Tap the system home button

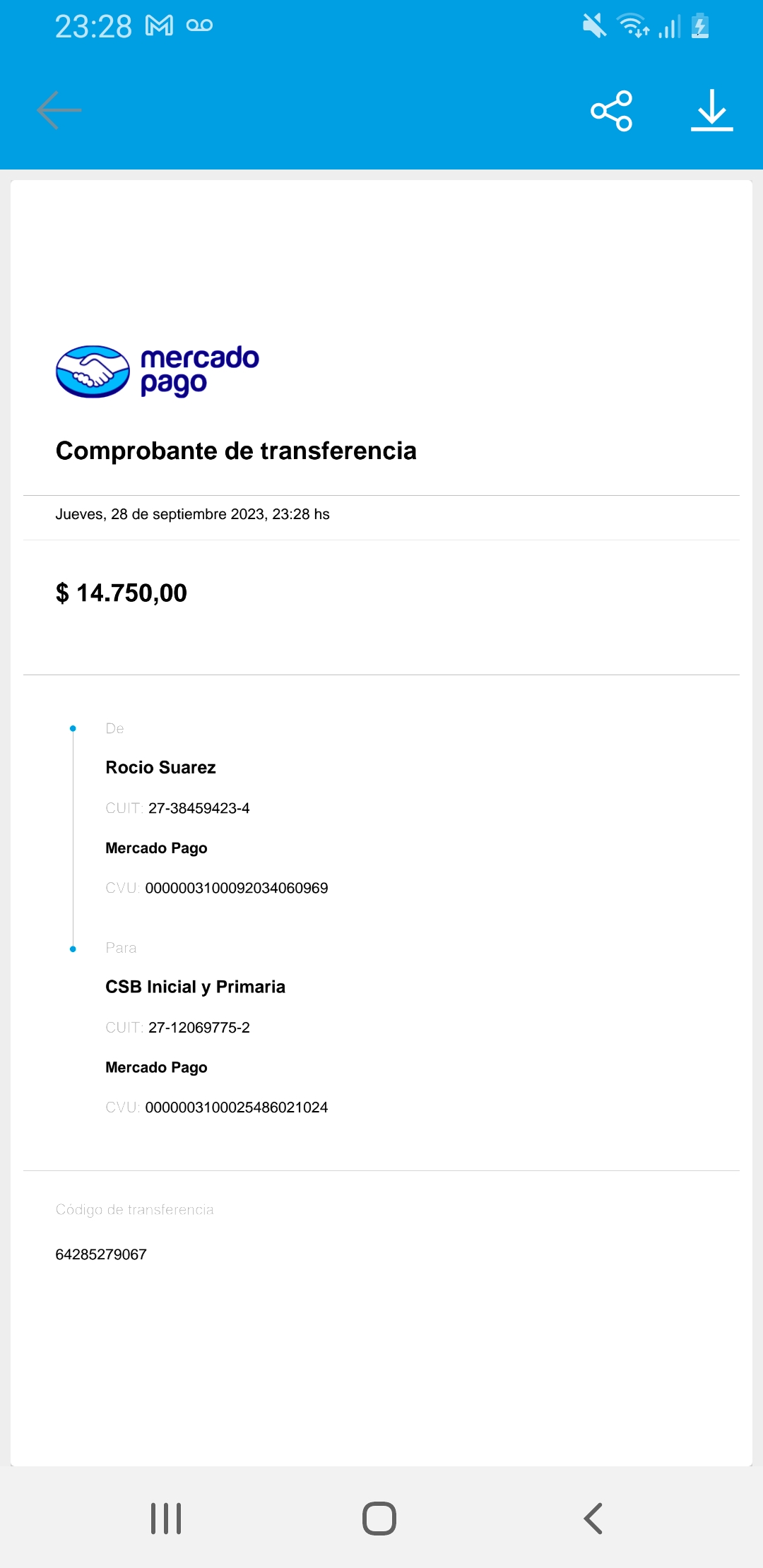point(379,1519)
